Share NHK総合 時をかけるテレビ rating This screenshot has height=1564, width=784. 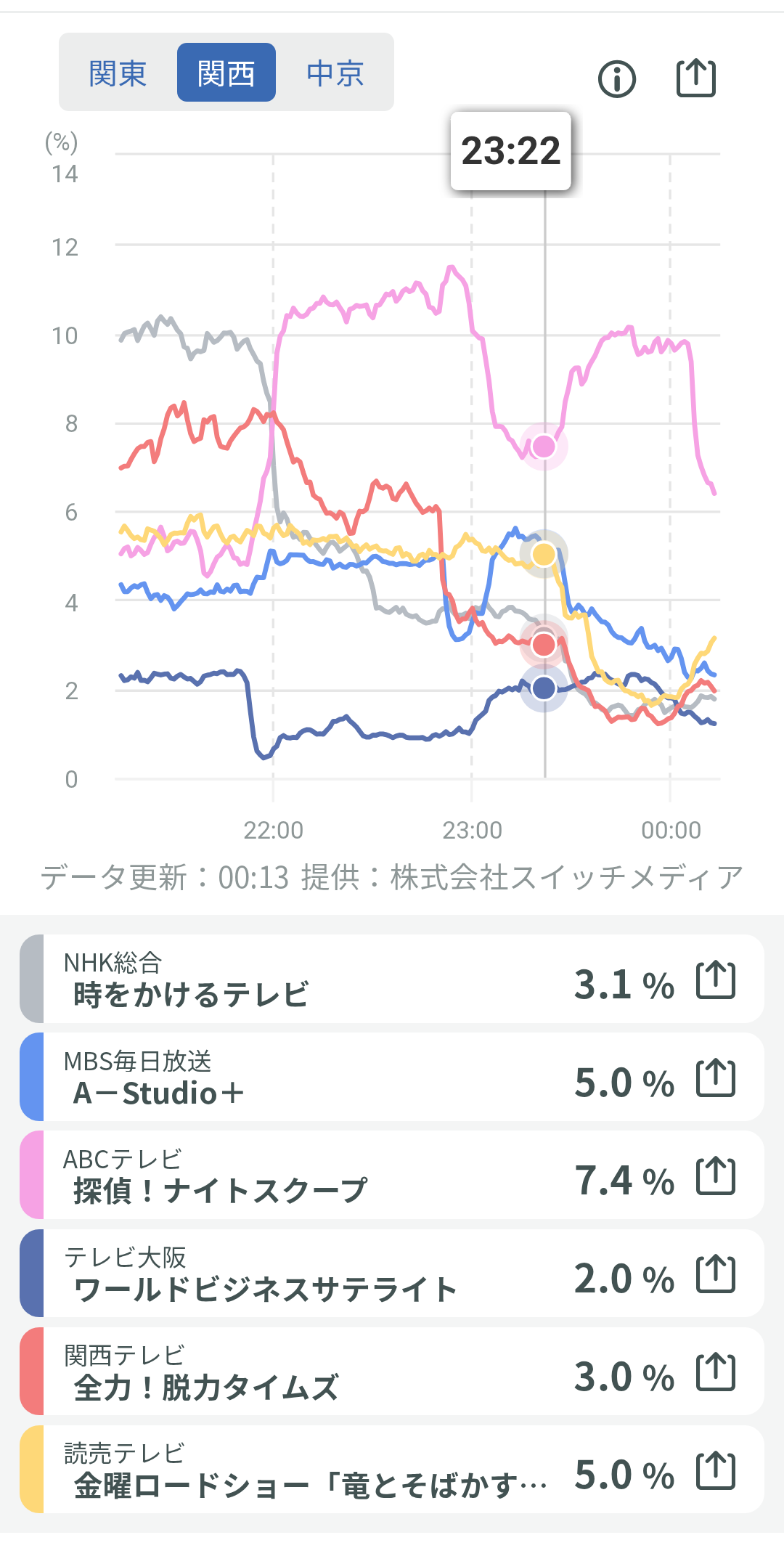(x=716, y=979)
